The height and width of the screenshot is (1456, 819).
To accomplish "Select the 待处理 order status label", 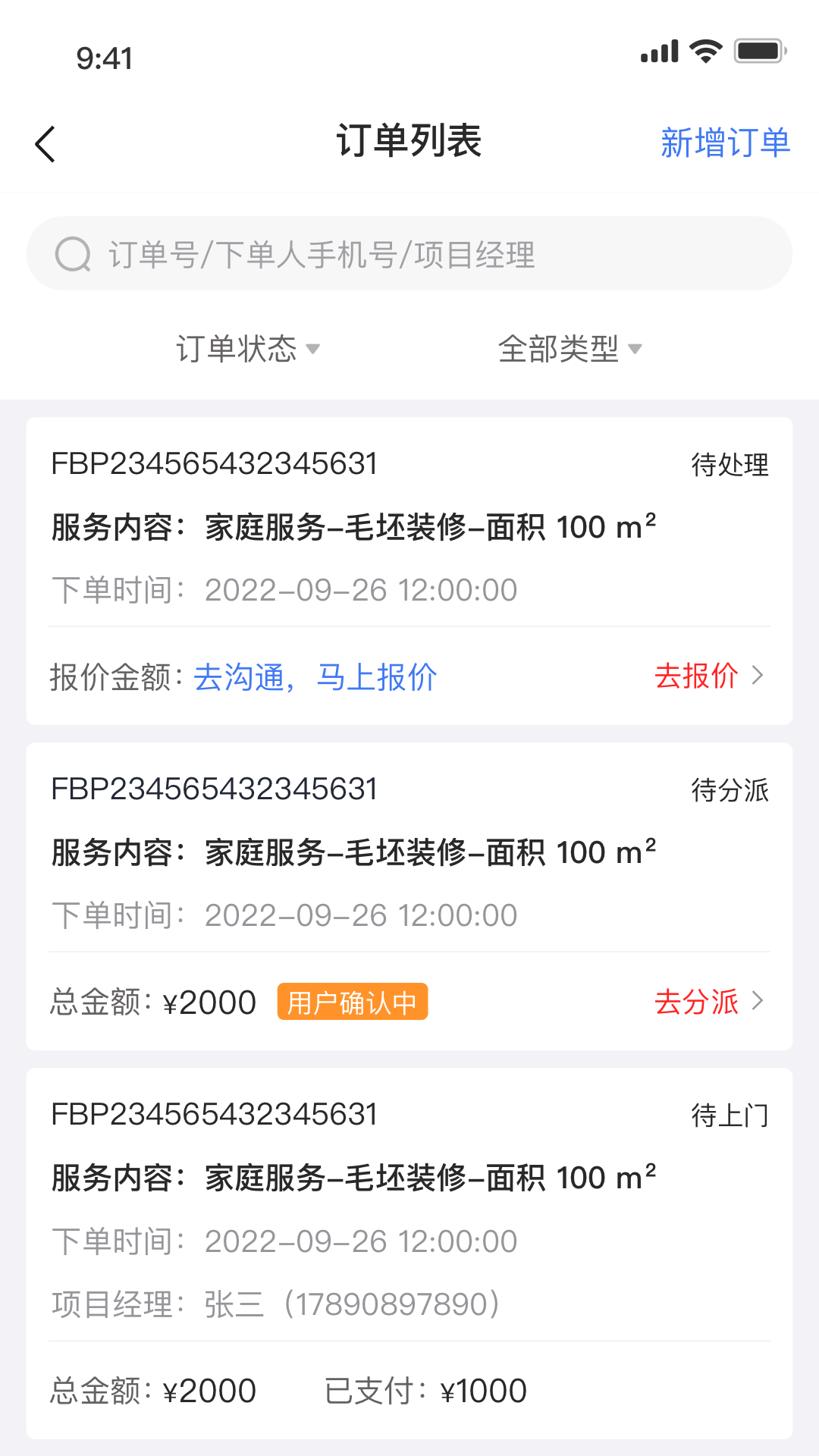I will coord(729,465).
